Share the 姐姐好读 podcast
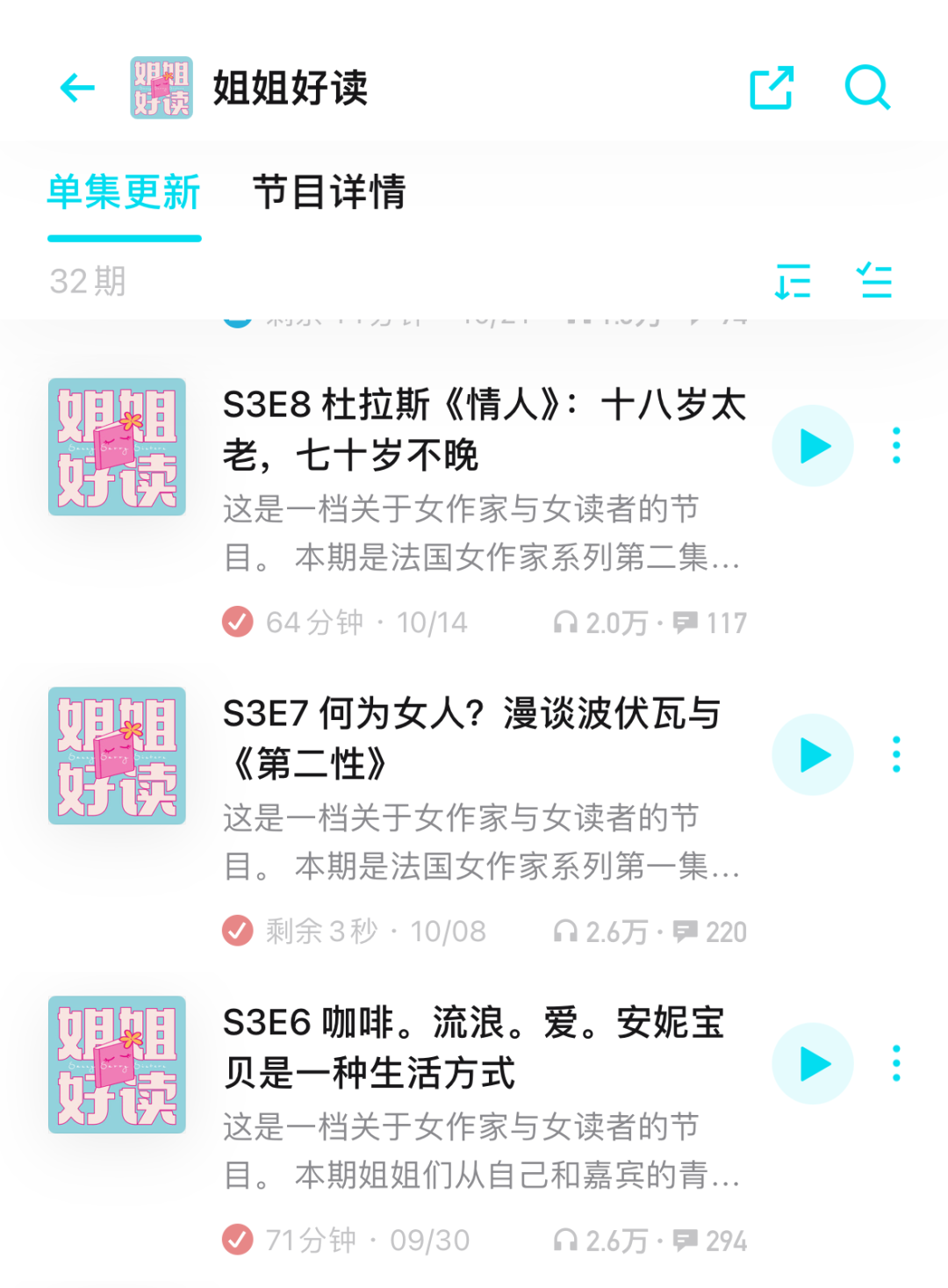The width and height of the screenshot is (948, 1288). point(771,88)
